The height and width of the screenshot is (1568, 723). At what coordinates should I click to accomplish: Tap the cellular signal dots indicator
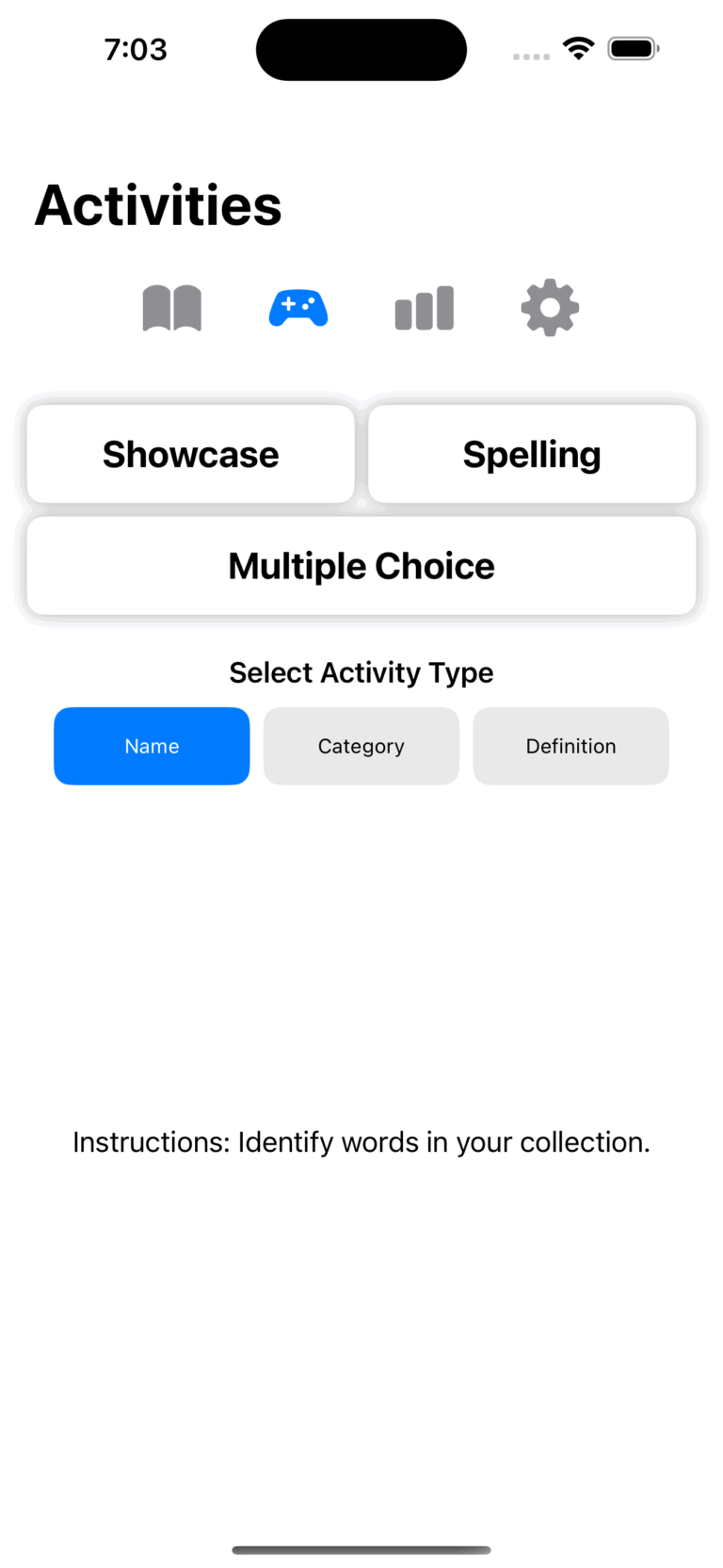(x=531, y=57)
